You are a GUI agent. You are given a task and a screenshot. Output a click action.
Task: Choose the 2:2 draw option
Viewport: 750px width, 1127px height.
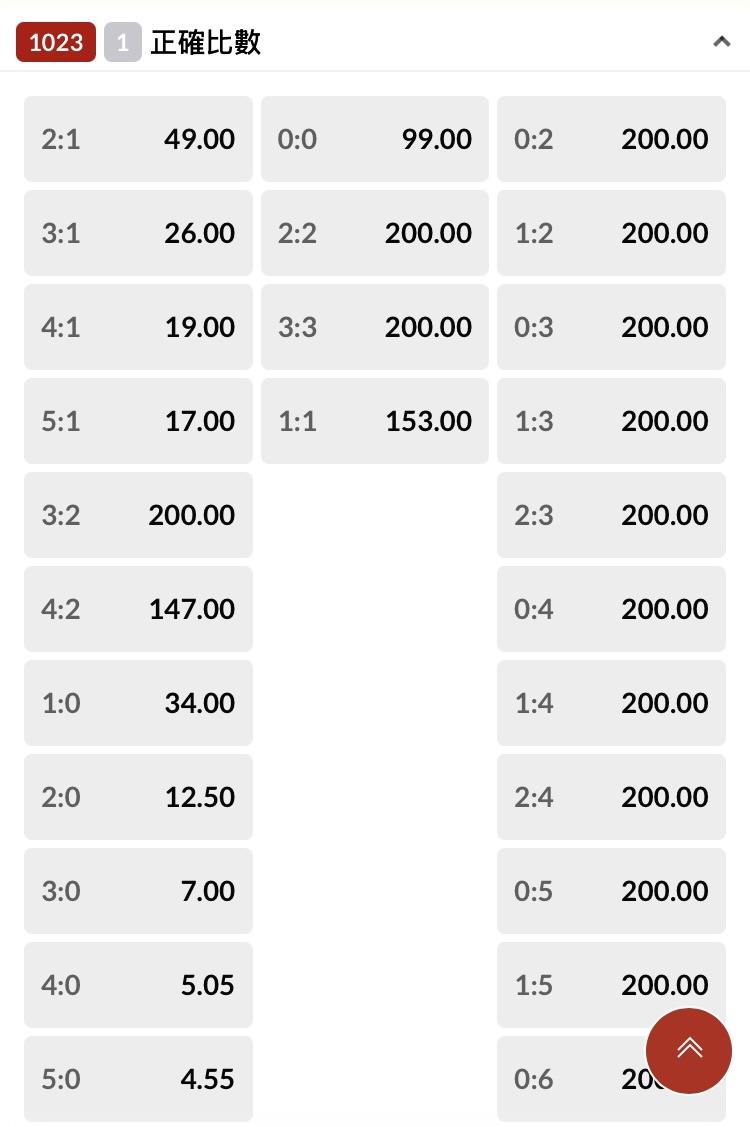point(374,233)
